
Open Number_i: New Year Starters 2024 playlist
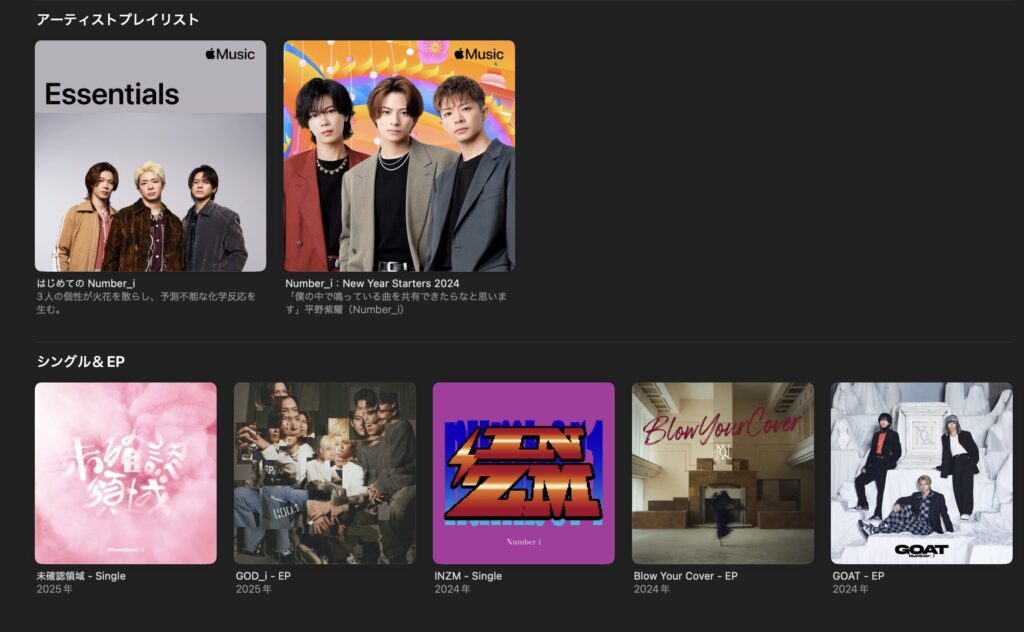(399, 156)
